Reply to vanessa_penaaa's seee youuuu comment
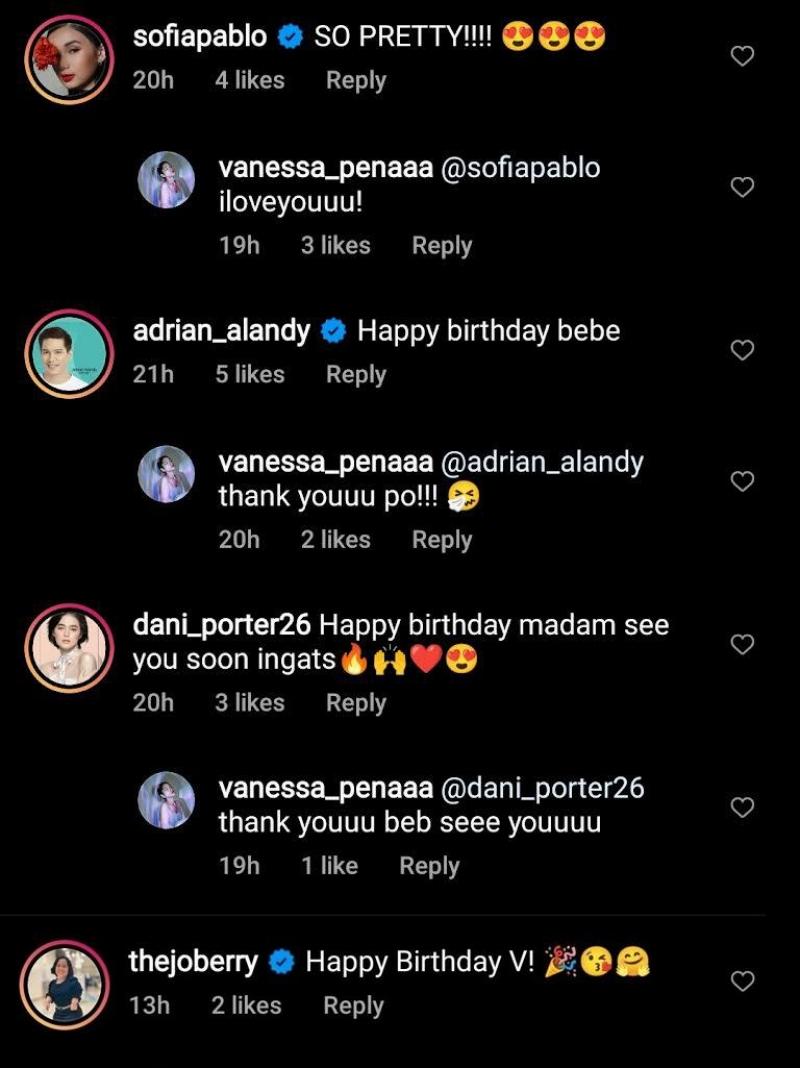The width and height of the screenshot is (800, 1068). click(x=429, y=866)
